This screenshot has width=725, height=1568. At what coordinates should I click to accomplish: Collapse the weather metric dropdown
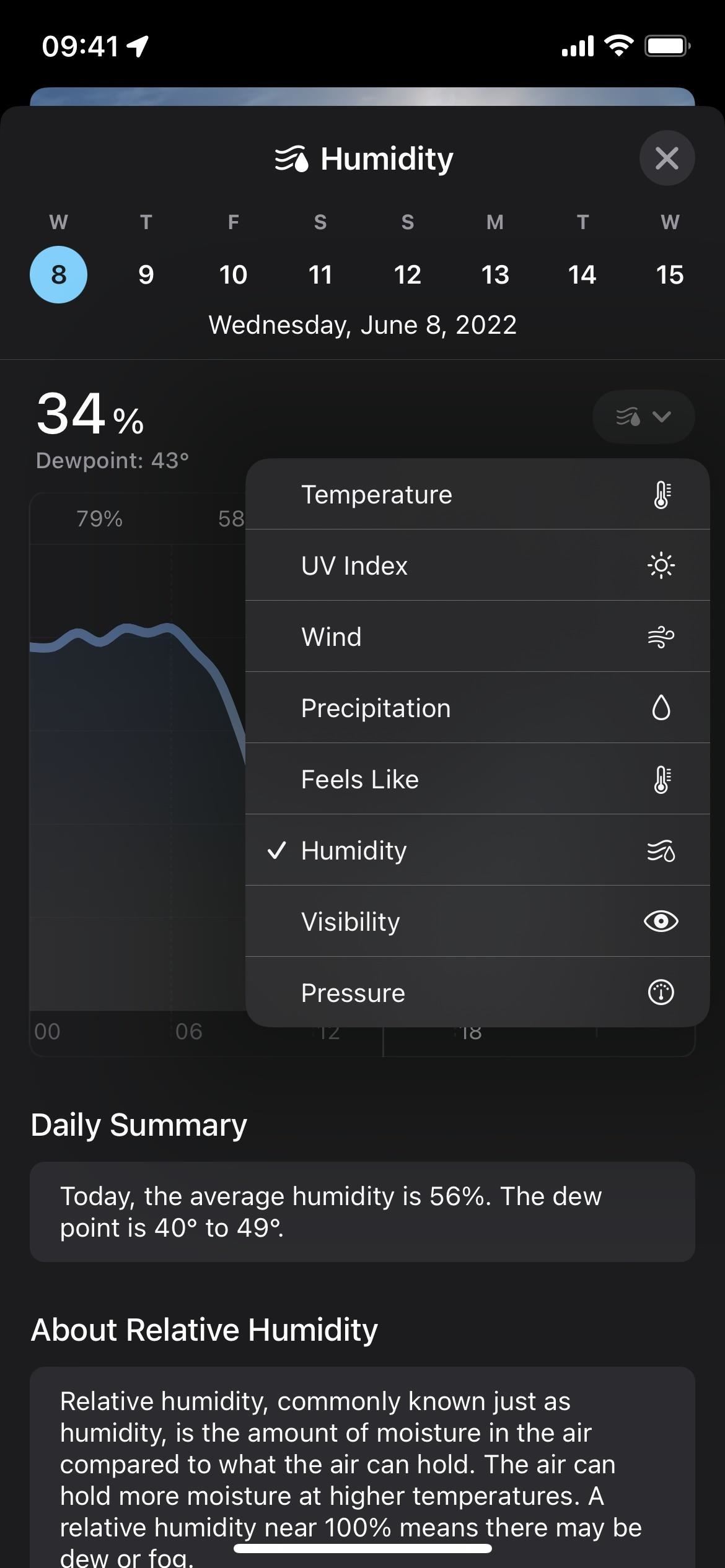tap(643, 417)
